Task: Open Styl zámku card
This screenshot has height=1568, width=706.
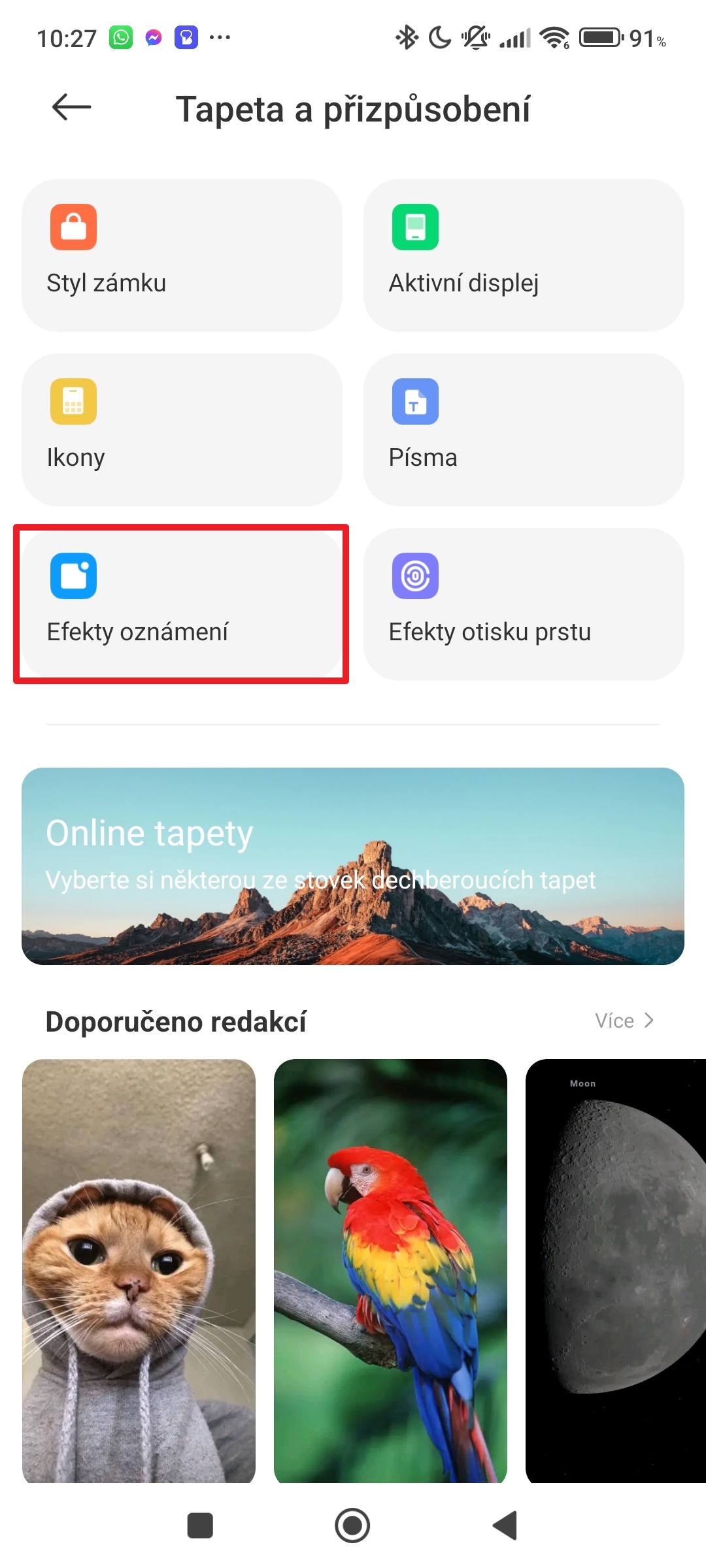Action: [182, 255]
